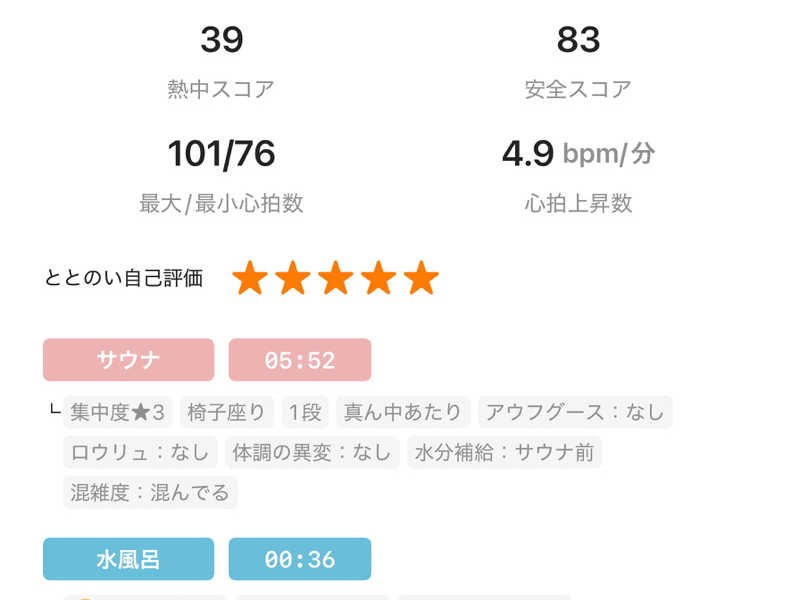The height and width of the screenshot is (600, 800).
Task: Select the 集中度★3 tag
Action: click(x=119, y=412)
